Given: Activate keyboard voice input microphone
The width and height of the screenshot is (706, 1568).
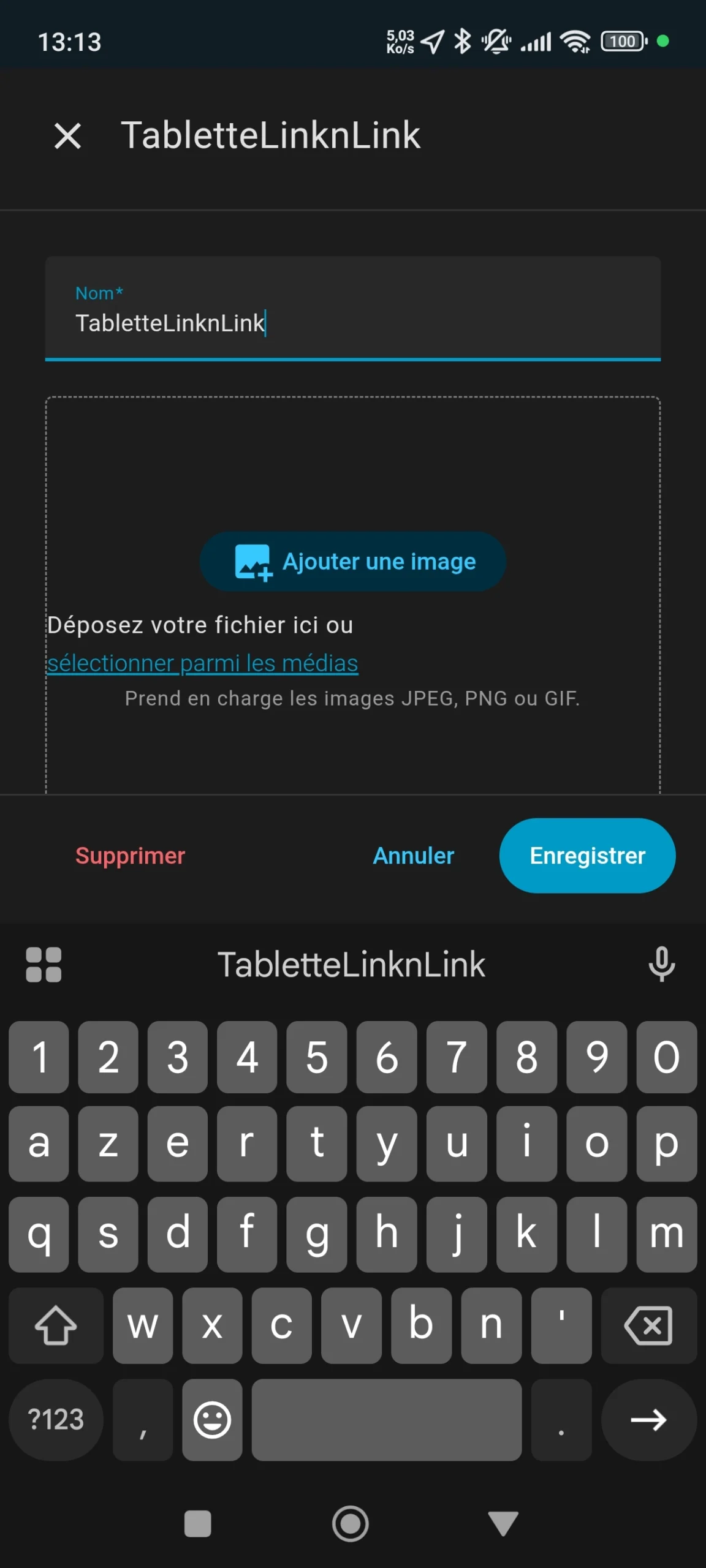Looking at the screenshot, I should 662,964.
